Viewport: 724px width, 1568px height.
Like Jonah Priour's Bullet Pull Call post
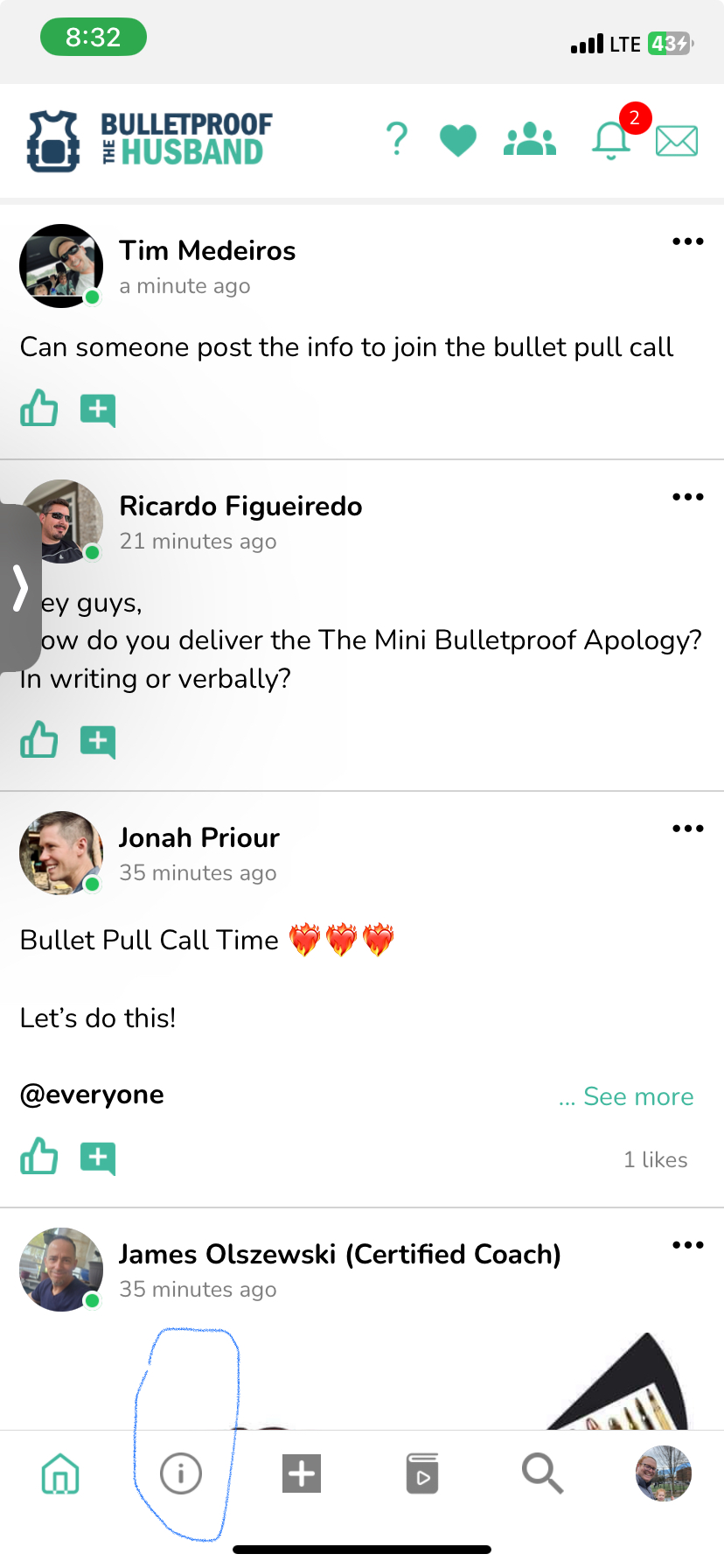[39, 1157]
